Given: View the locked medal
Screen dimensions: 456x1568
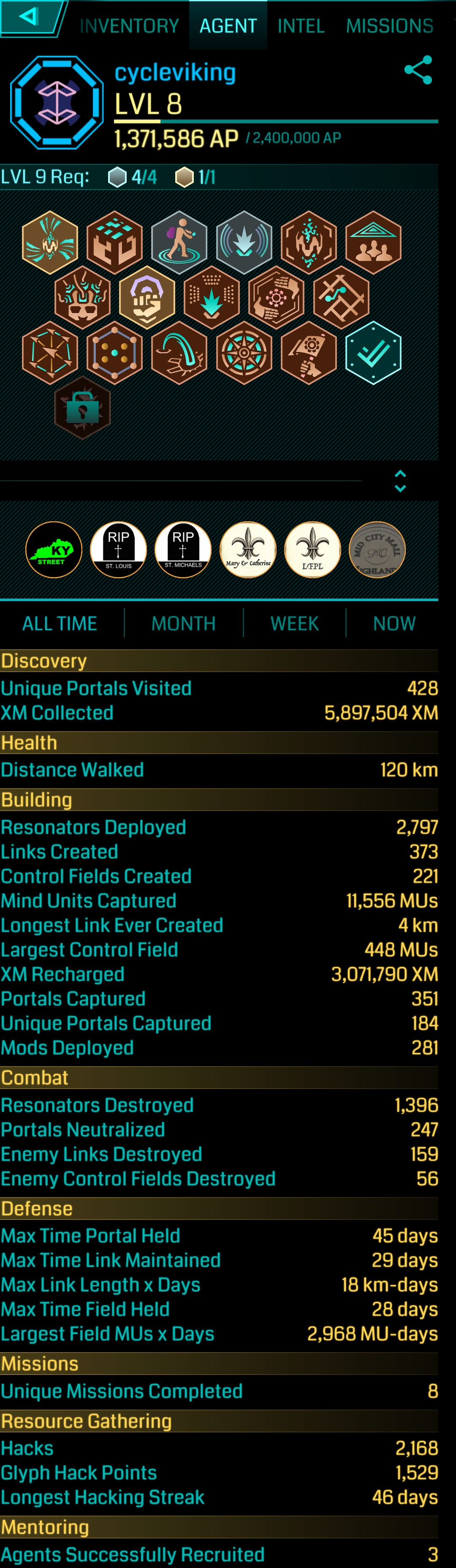Looking at the screenshot, I should click(83, 408).
